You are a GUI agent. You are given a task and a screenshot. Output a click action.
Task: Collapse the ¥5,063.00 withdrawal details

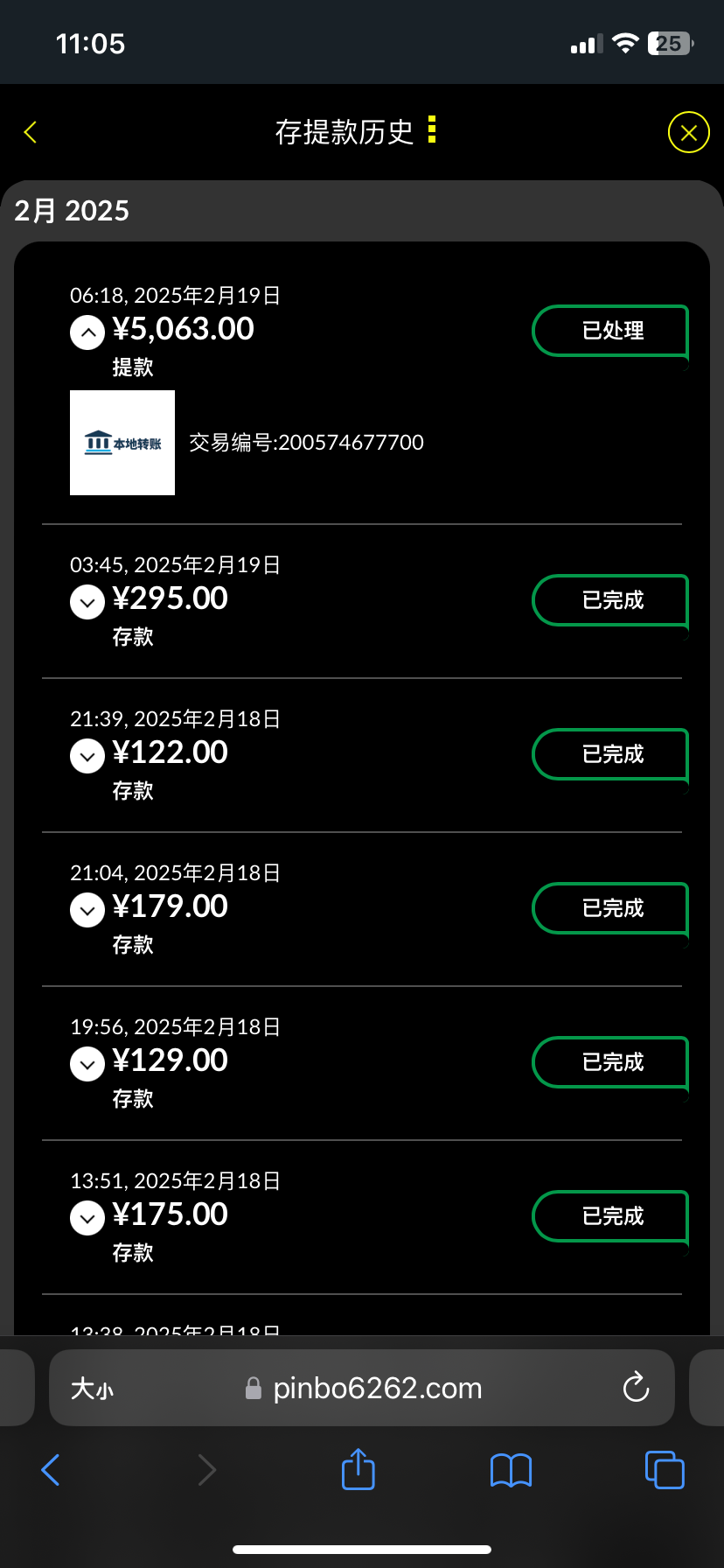(87, 332)
